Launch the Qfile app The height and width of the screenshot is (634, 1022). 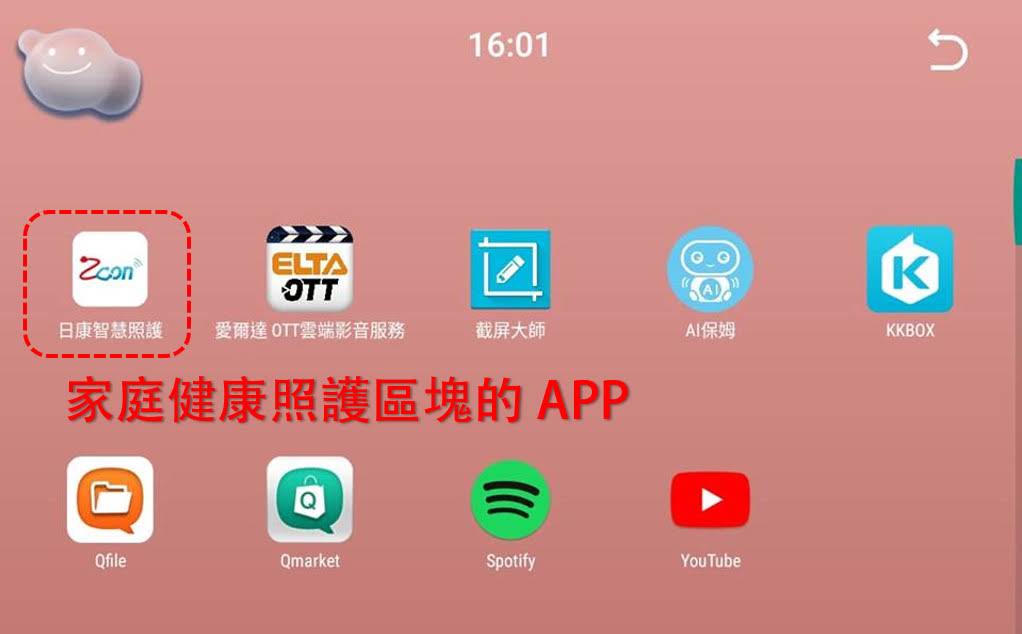click(x=110, y=499)
